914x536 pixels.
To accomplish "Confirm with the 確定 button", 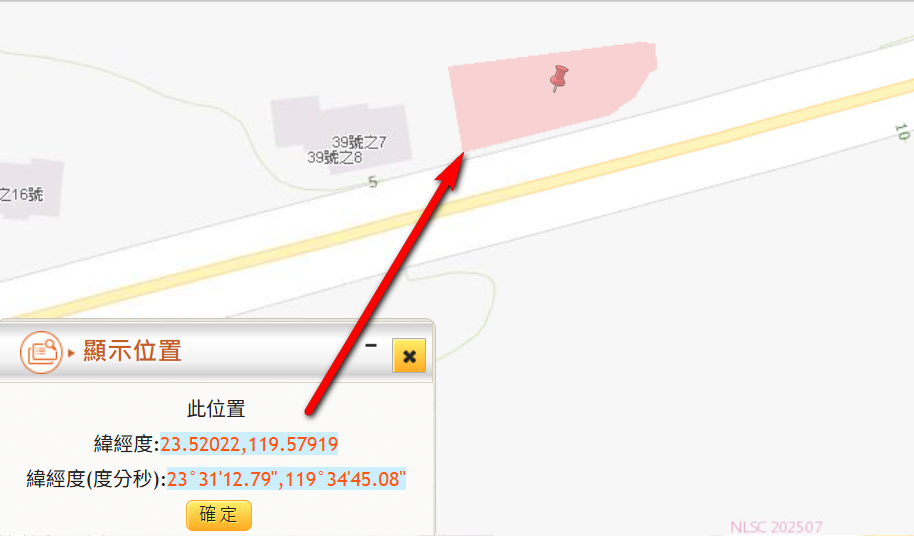I will tap(219, 515).
